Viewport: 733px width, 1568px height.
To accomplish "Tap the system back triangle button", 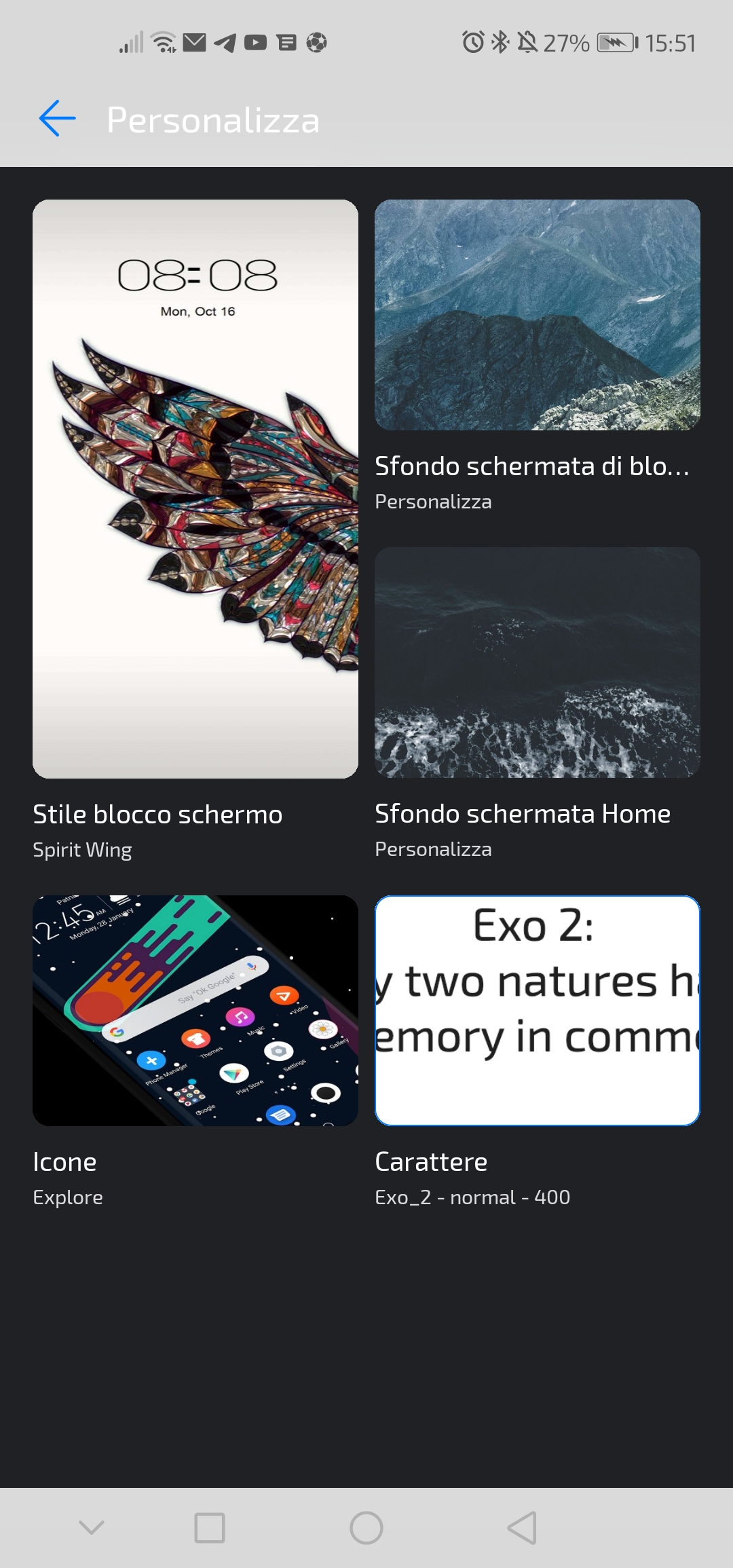I will pos(523,1528).
